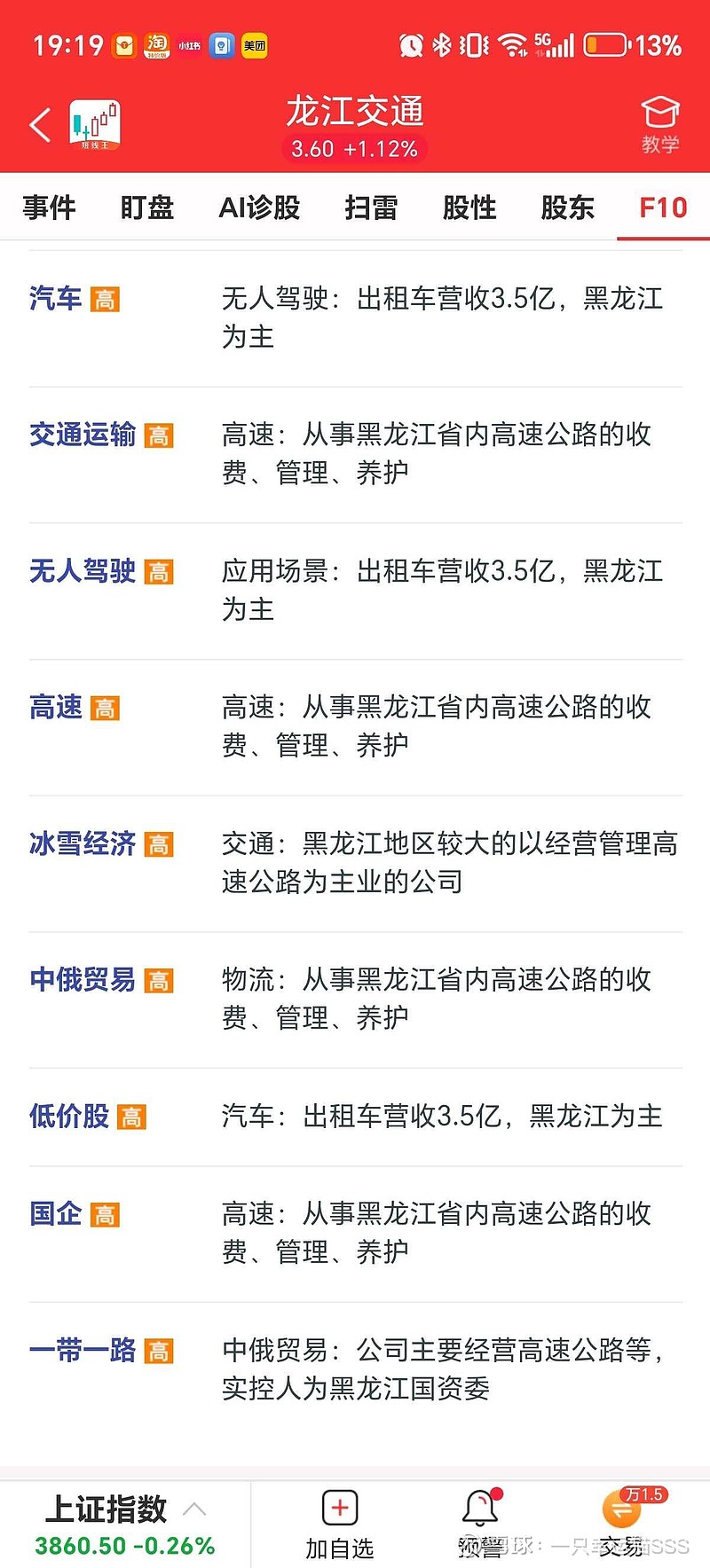This screenshot has height=1568, width=710.
Task: Open the 中俄贸易 concept link
Action: (83, 980)
